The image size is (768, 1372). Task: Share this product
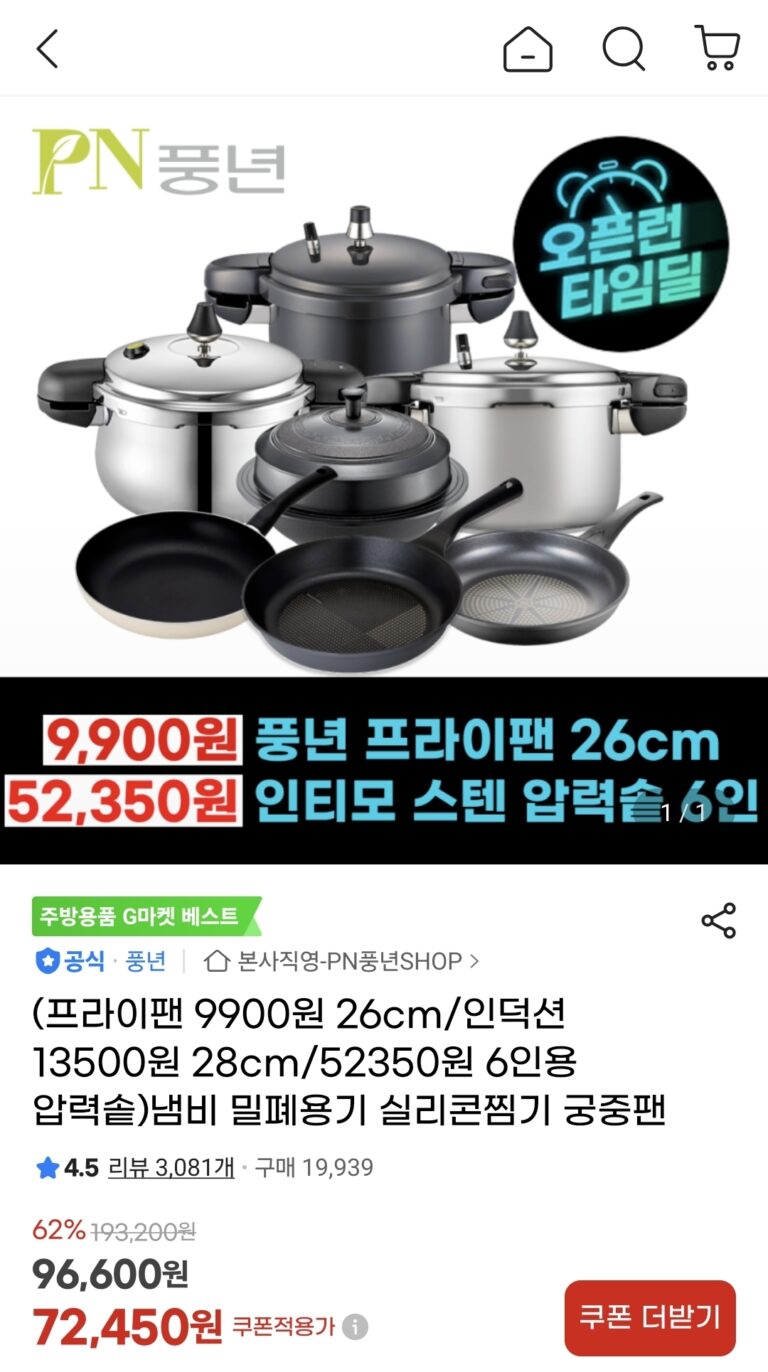[718, 920]
